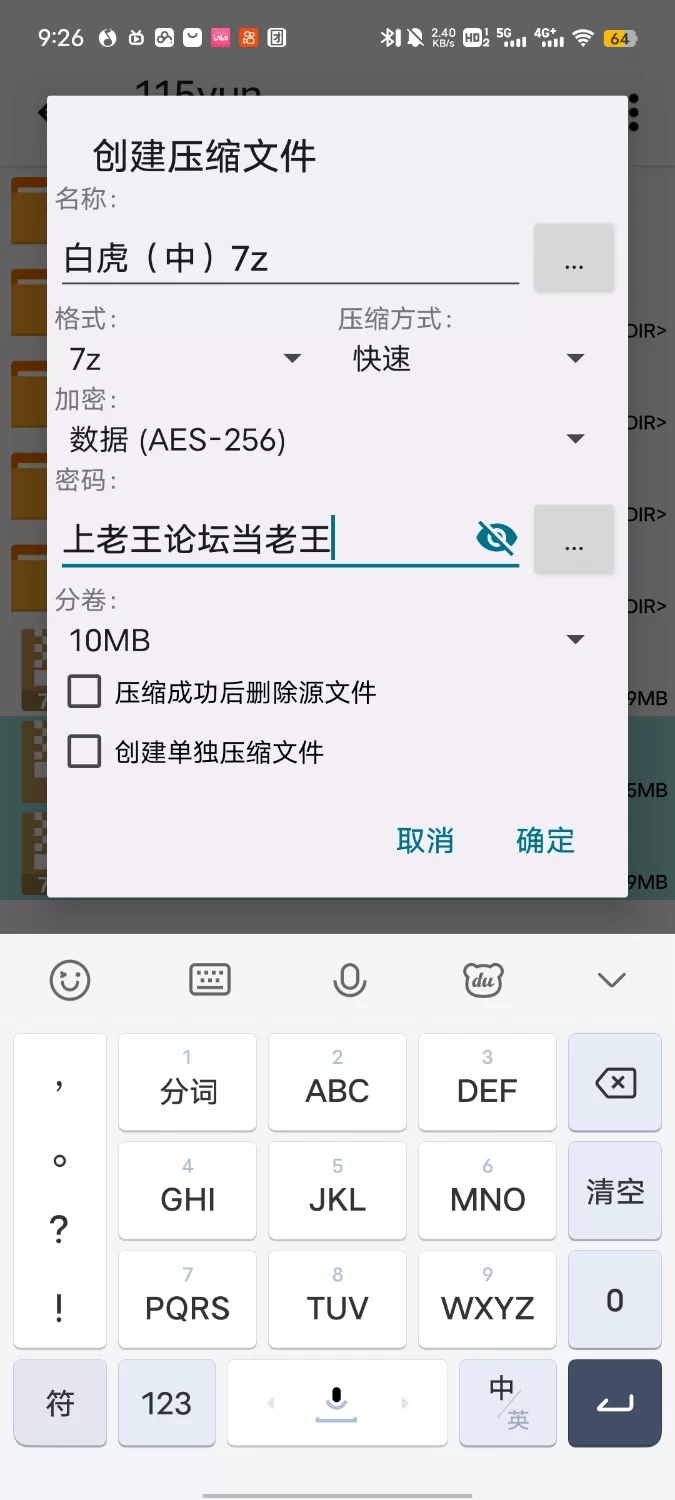The image size is (675, 1500).
Task: Hit the keyboard backspace key
Action: 614,1083
